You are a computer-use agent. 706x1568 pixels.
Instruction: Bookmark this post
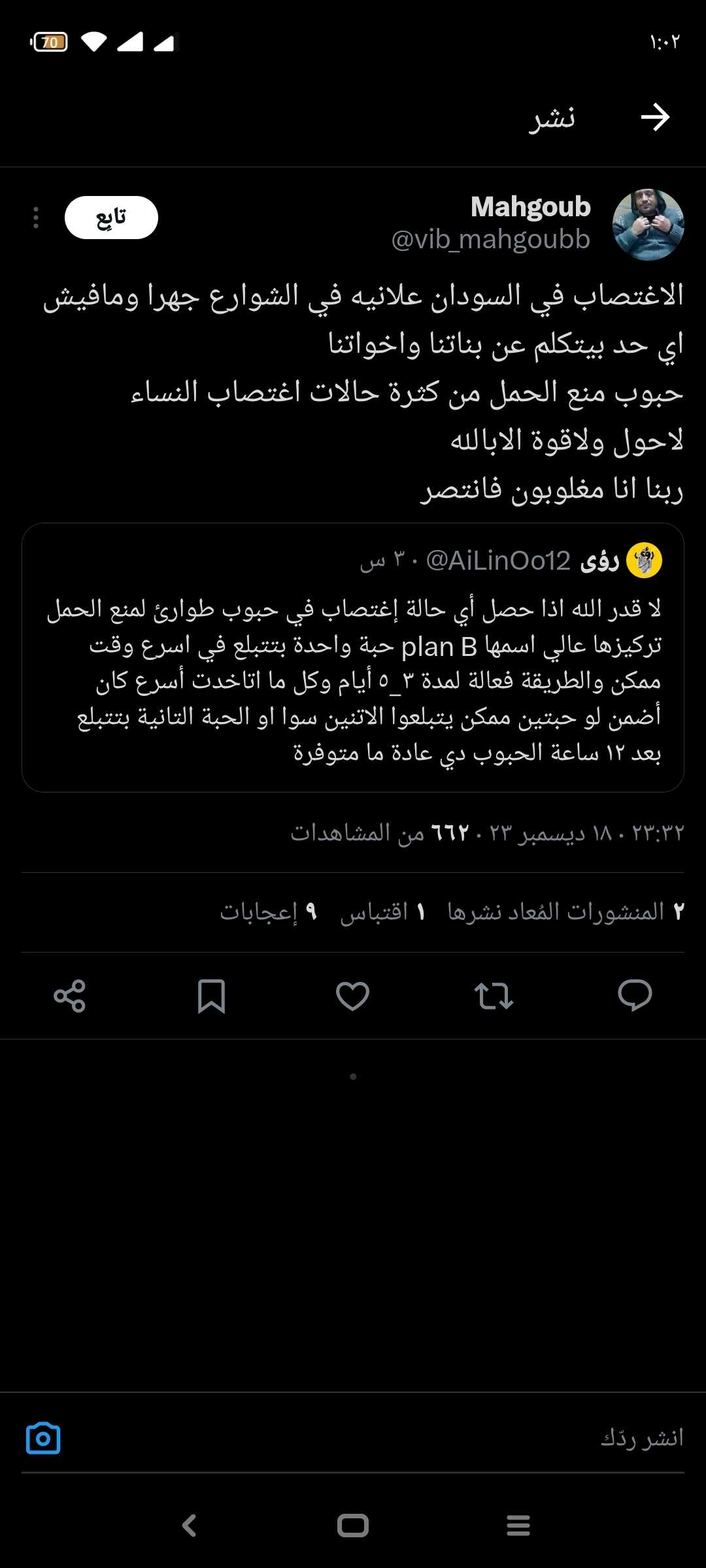(x=211, y=996)
